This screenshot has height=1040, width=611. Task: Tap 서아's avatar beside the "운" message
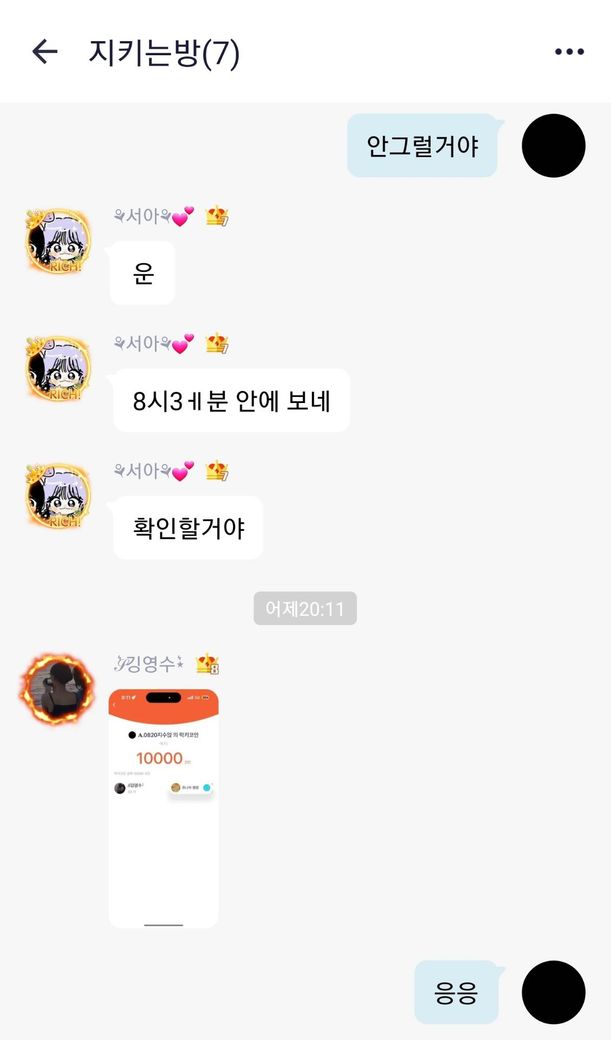[x=57, y=241]
